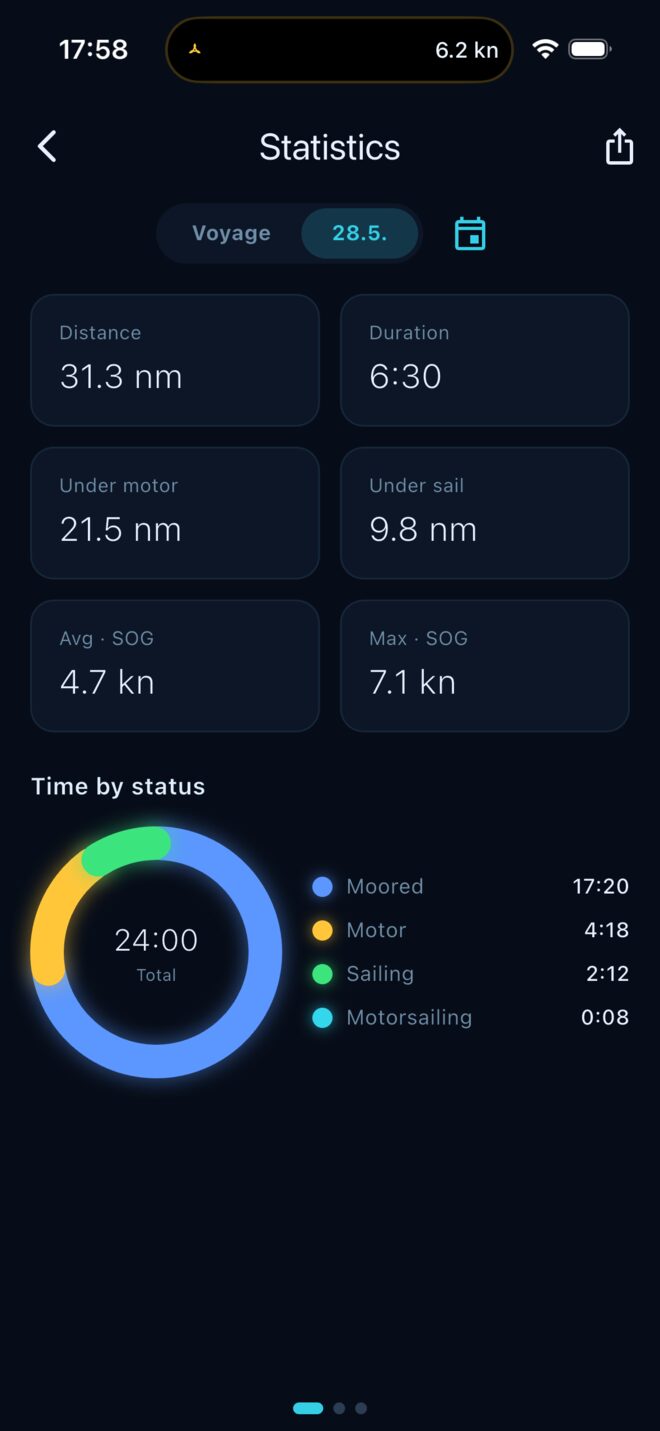Tap the live activity pill showing 6.2 kn
This screenshot has height=1431, width=660.
[339, 49]
